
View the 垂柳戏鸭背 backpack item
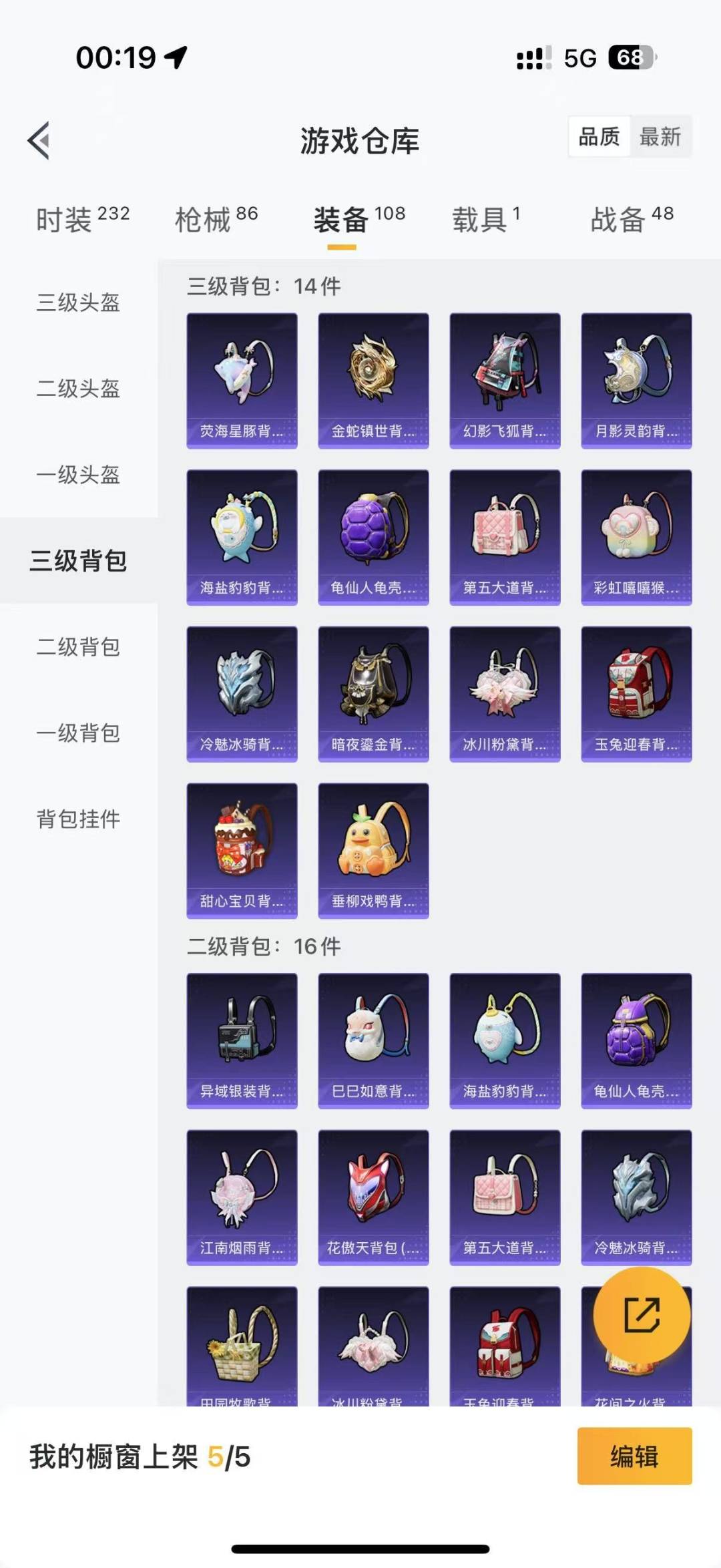[373, 851]
